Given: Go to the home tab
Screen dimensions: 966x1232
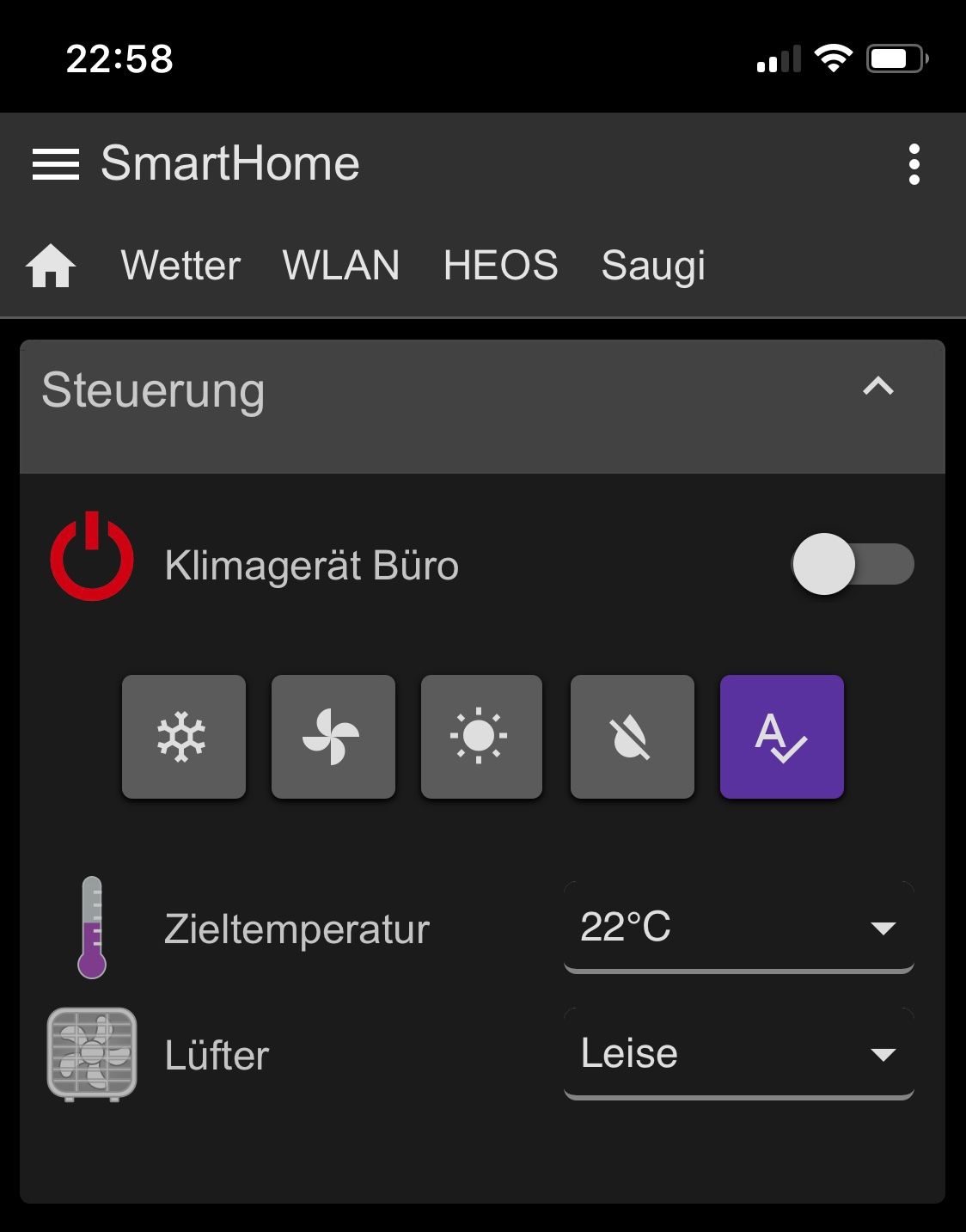Looking at the screenshot, I should (51, 266).
